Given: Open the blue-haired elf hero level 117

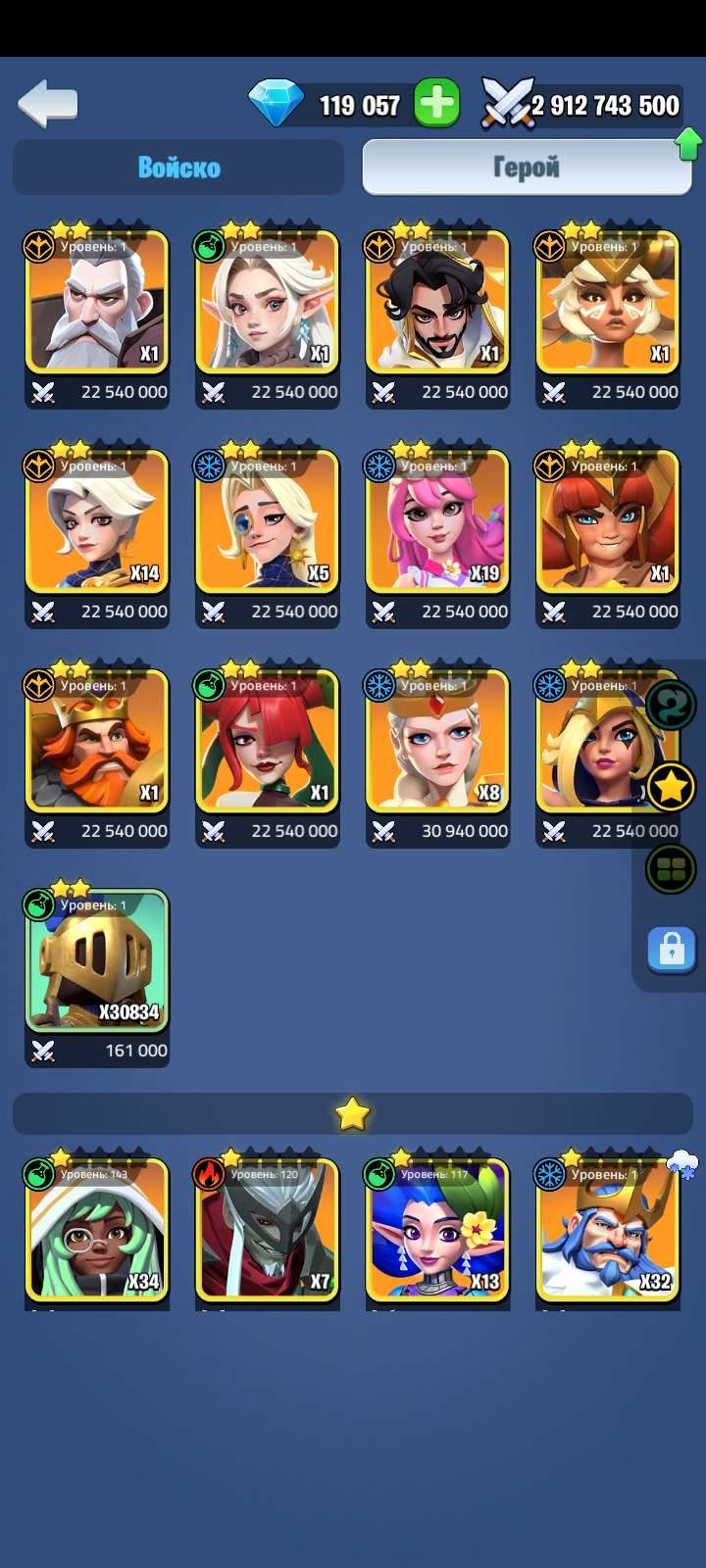Looking at the screenshot, I should click(x=437, y=1230).
